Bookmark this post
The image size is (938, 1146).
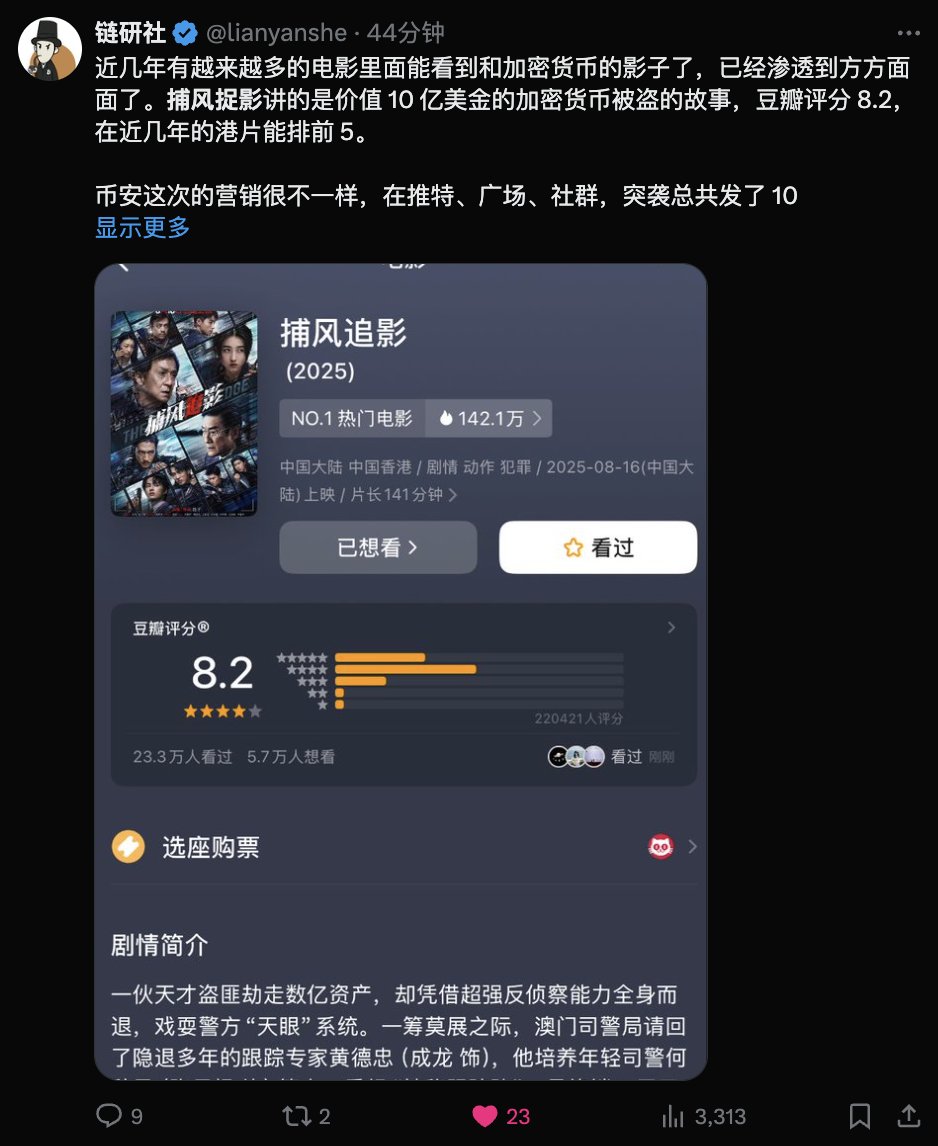(859, 1116)
